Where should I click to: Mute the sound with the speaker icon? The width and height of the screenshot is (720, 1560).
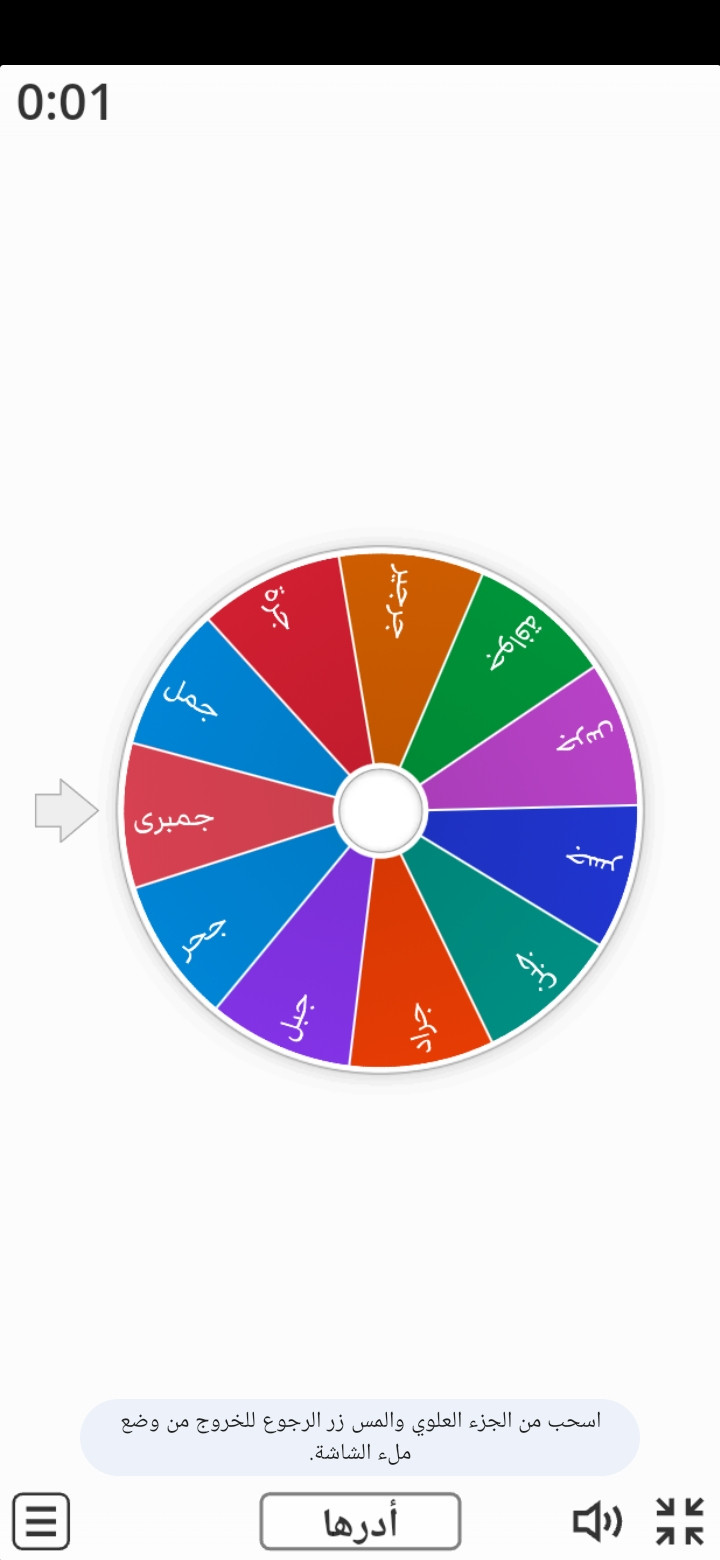(597, 1522)
